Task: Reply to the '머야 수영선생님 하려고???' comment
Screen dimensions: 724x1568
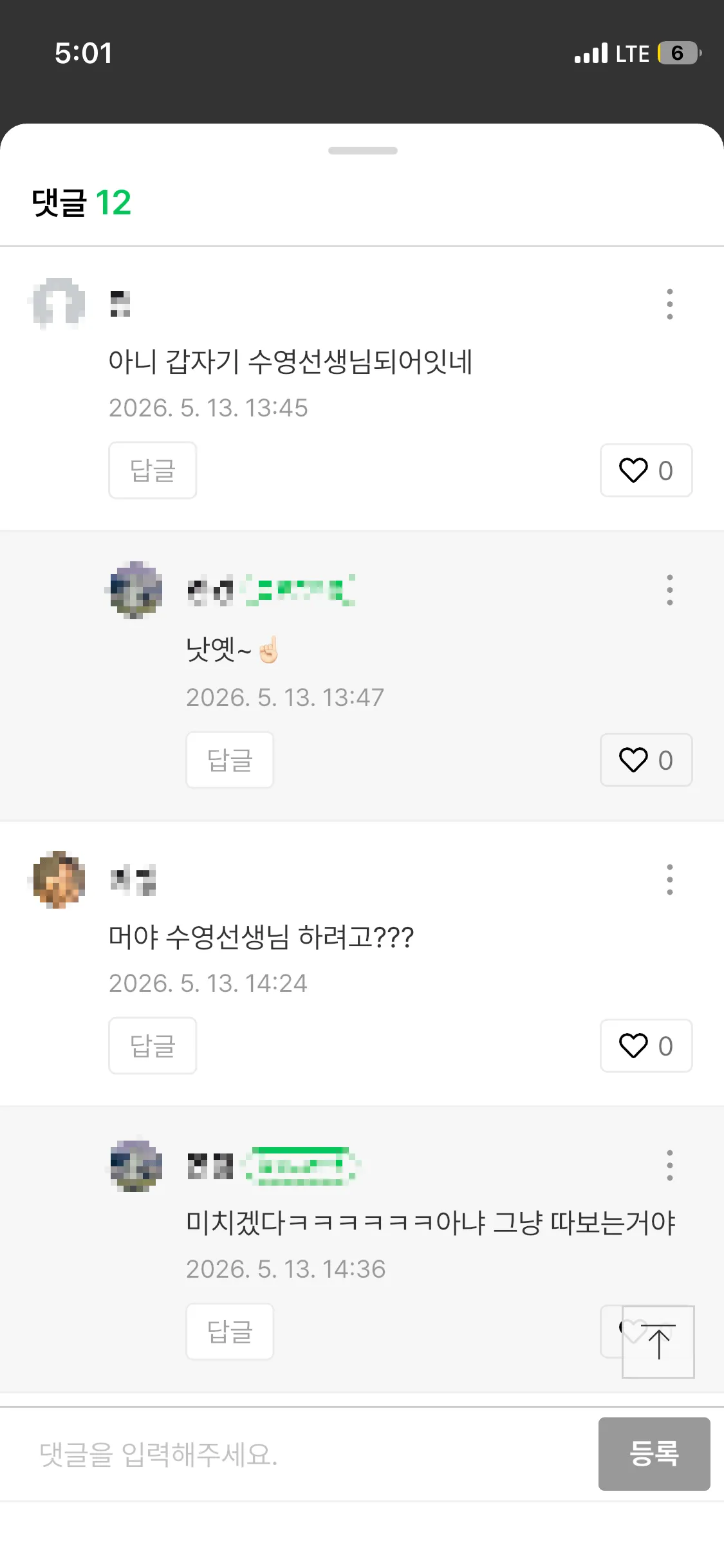Action: click(153, 1046)
